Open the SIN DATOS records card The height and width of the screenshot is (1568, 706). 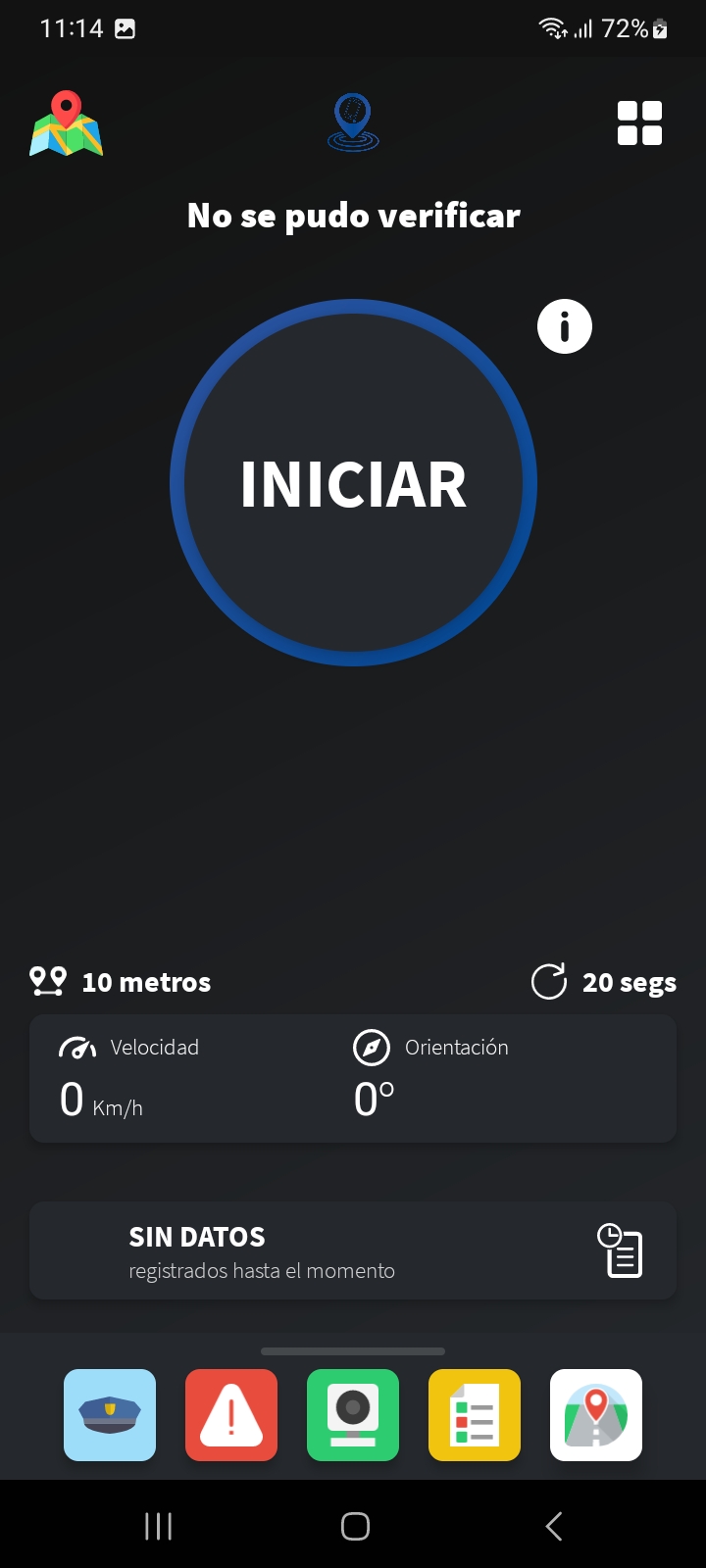pyautogui.click(x=353, y=1250)
